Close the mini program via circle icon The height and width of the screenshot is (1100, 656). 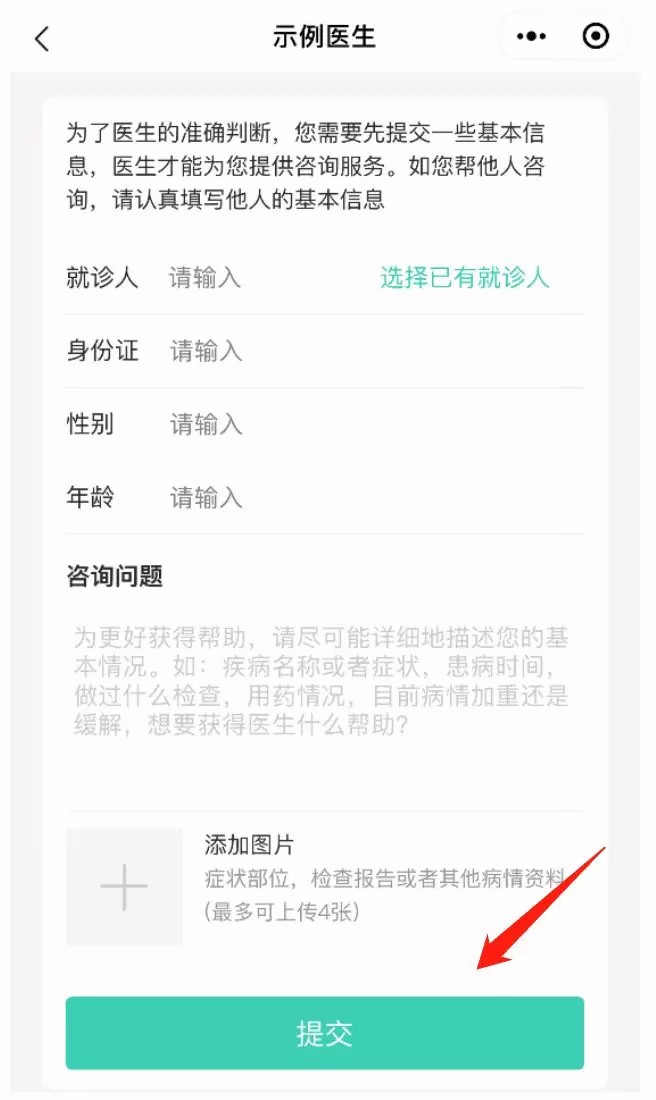pos(595,37)
